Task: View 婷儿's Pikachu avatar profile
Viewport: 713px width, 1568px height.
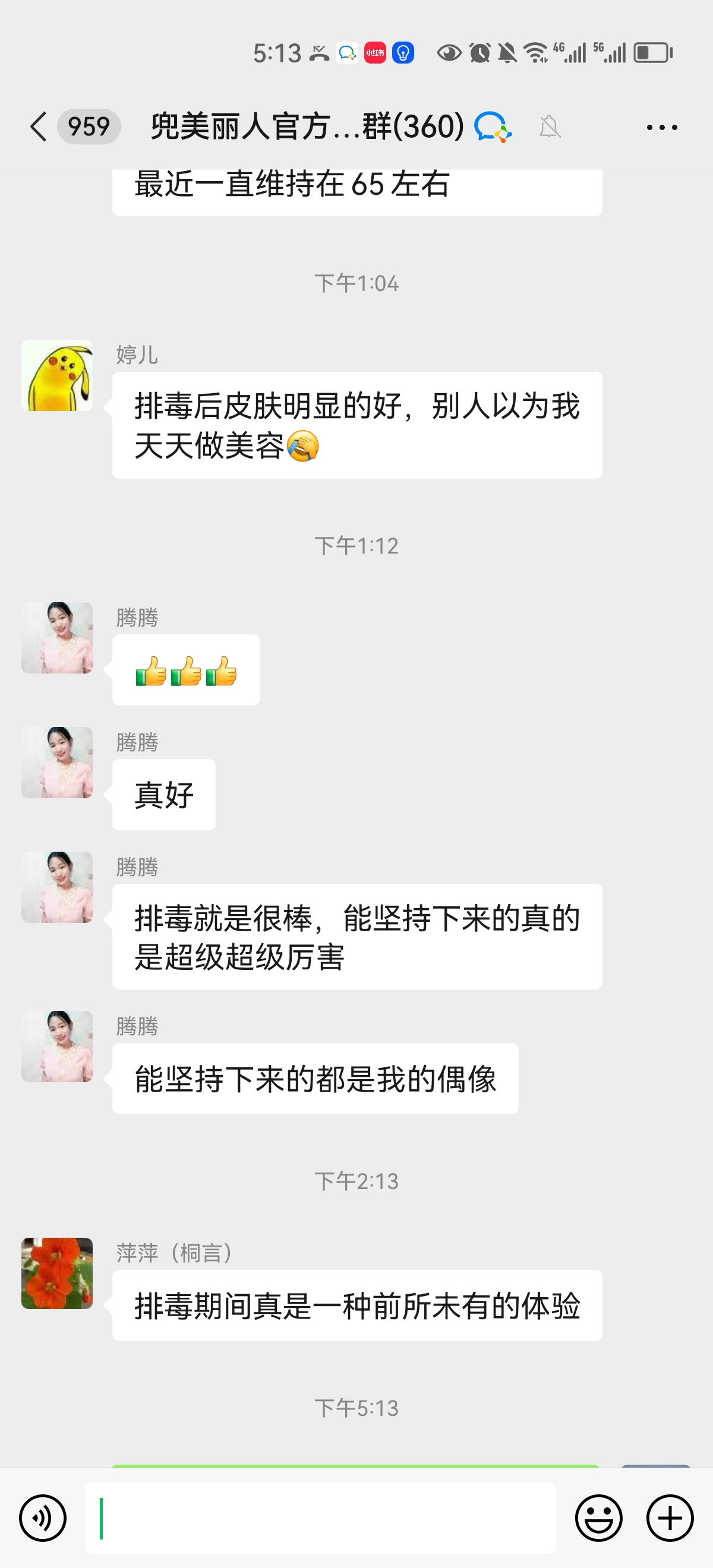Action: [x=57, y=375]
